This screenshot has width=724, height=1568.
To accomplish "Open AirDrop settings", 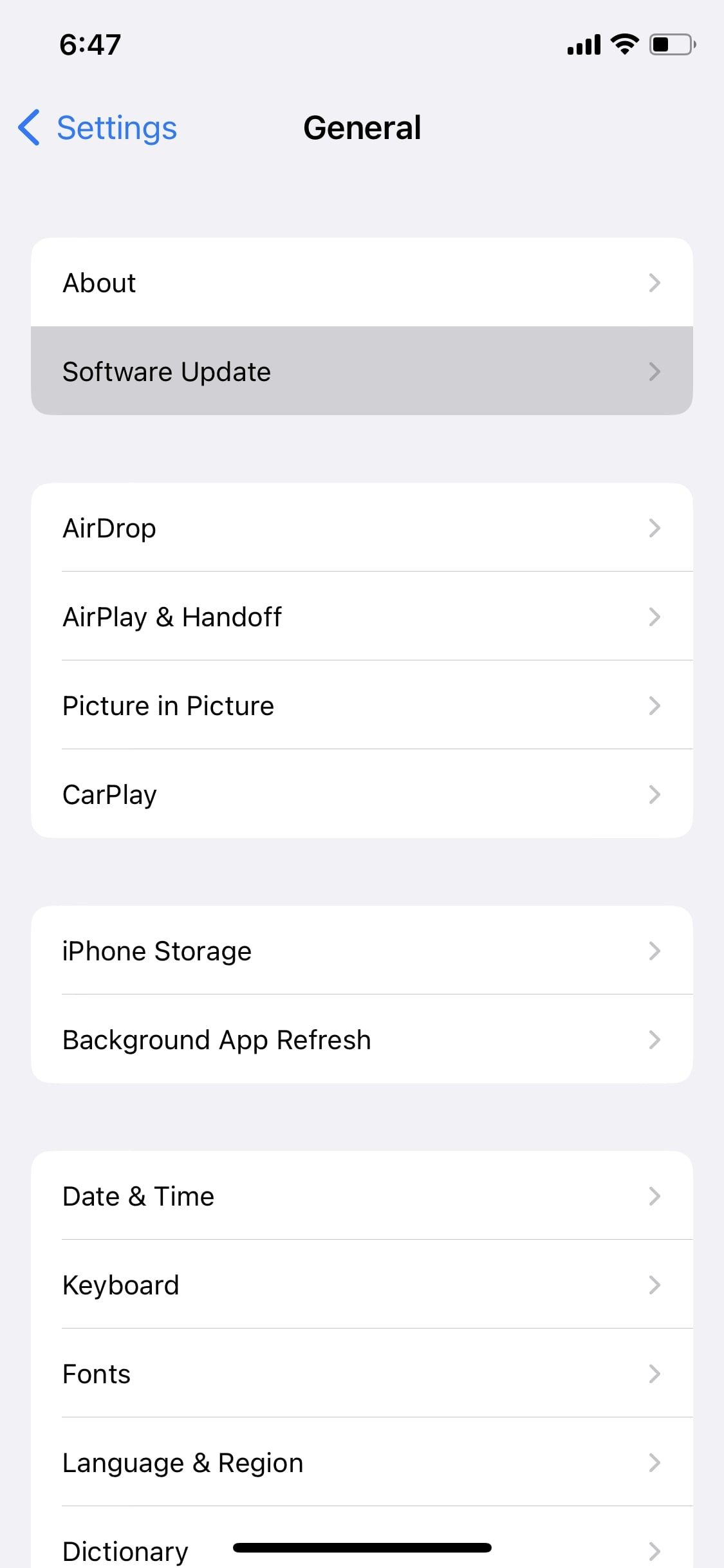I will pos(362,528).
